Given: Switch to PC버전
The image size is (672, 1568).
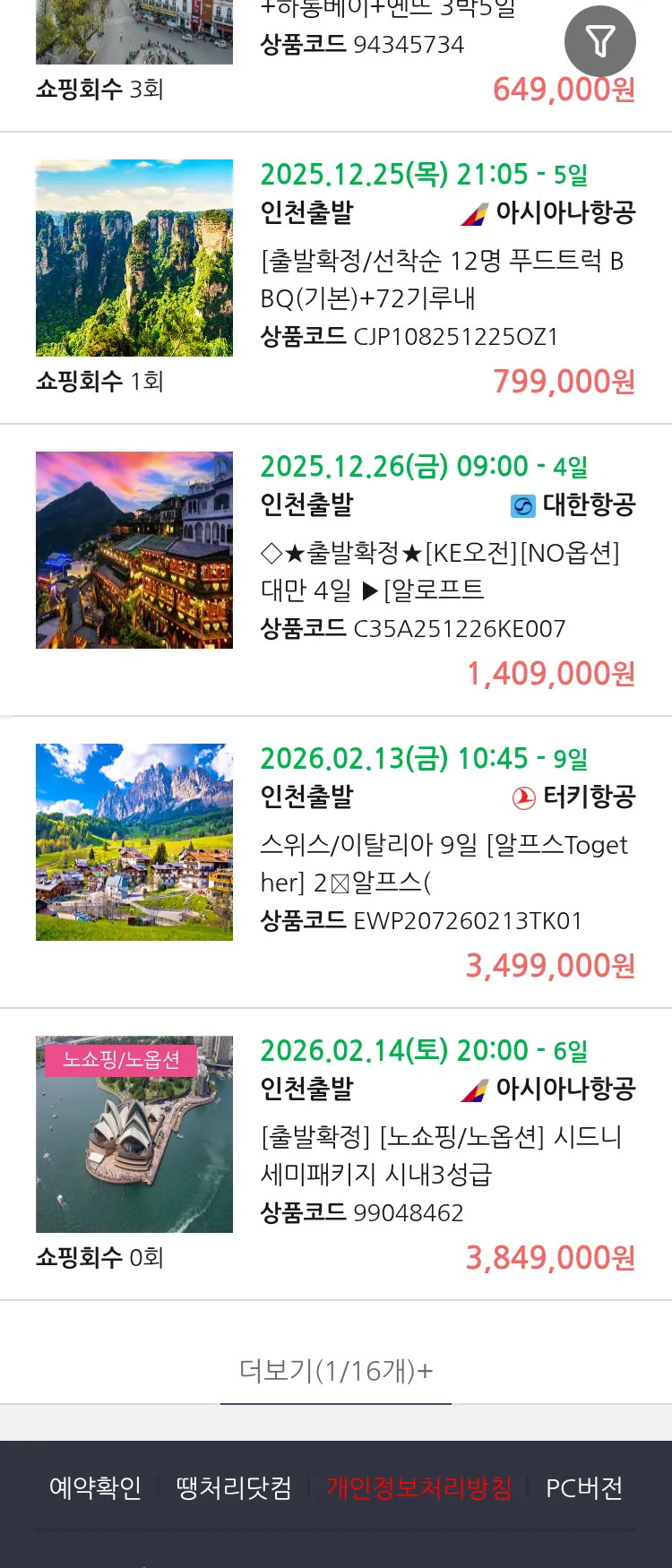Looking at the screenshot, I should pyautogui.click(x=584, y=1488).
